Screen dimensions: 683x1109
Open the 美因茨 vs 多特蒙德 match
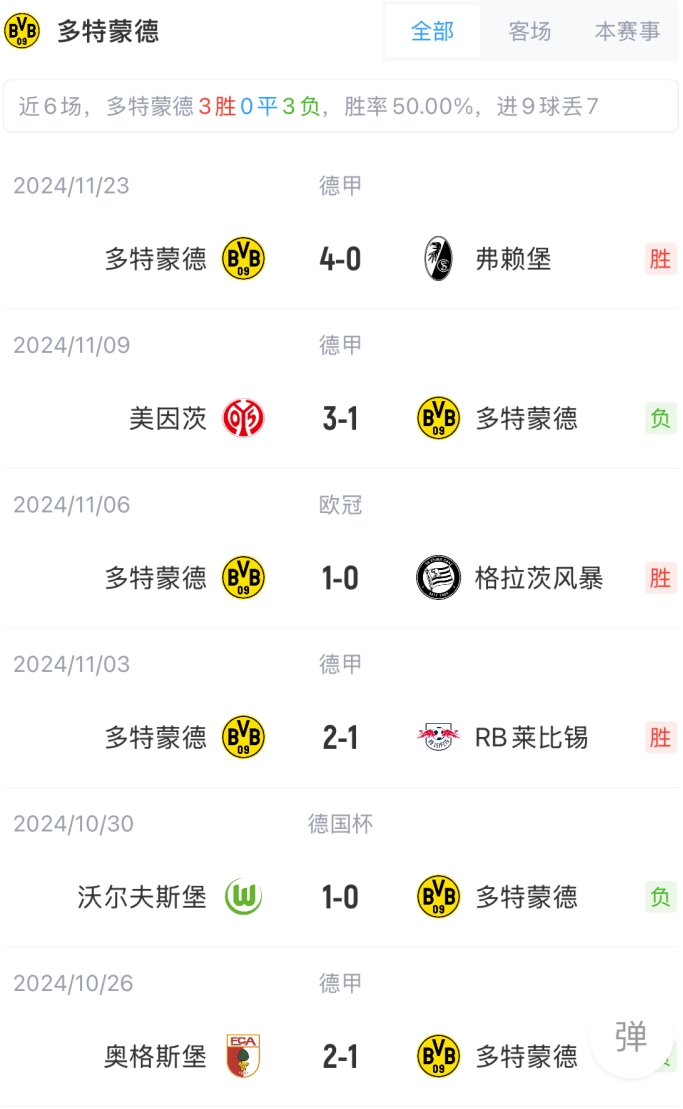click(340, 418)
